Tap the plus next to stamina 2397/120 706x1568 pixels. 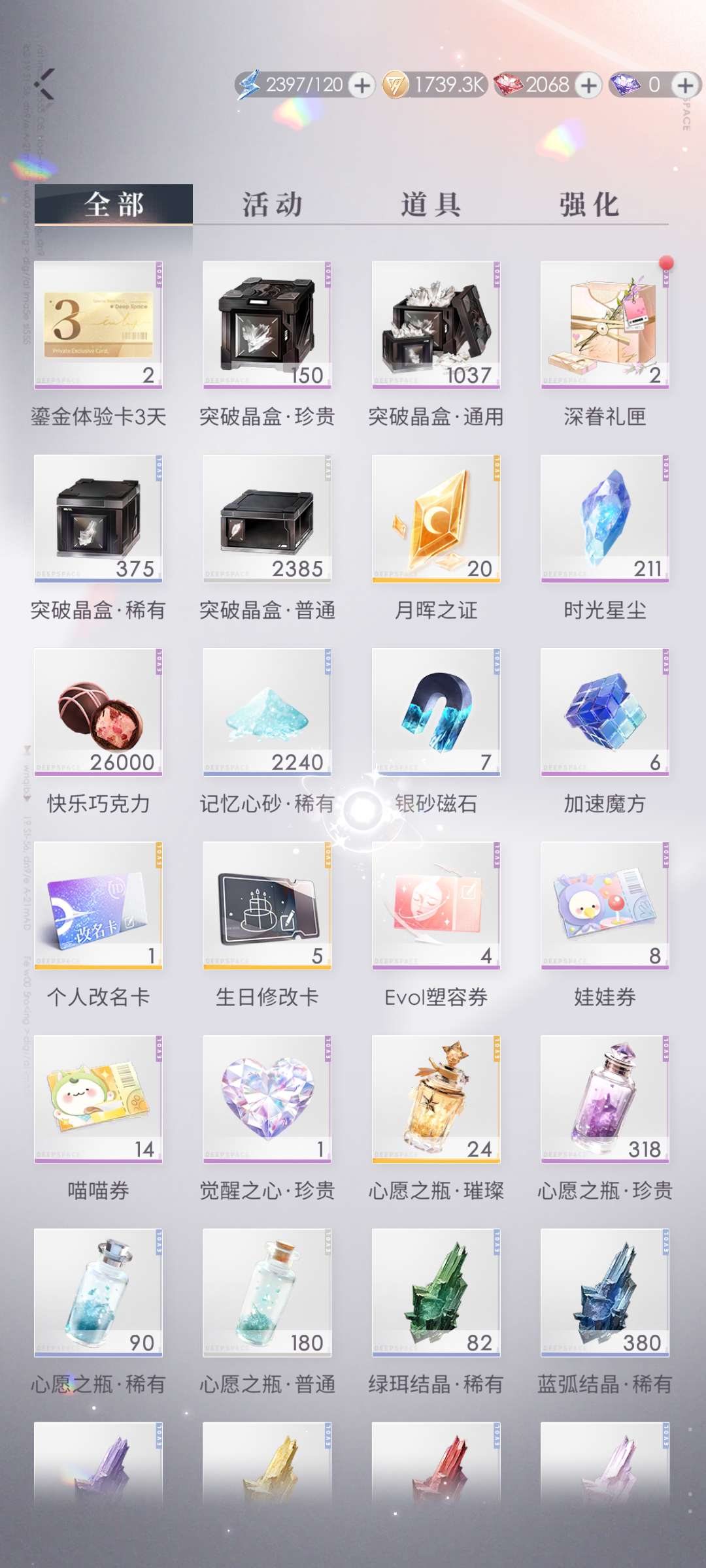361,85
